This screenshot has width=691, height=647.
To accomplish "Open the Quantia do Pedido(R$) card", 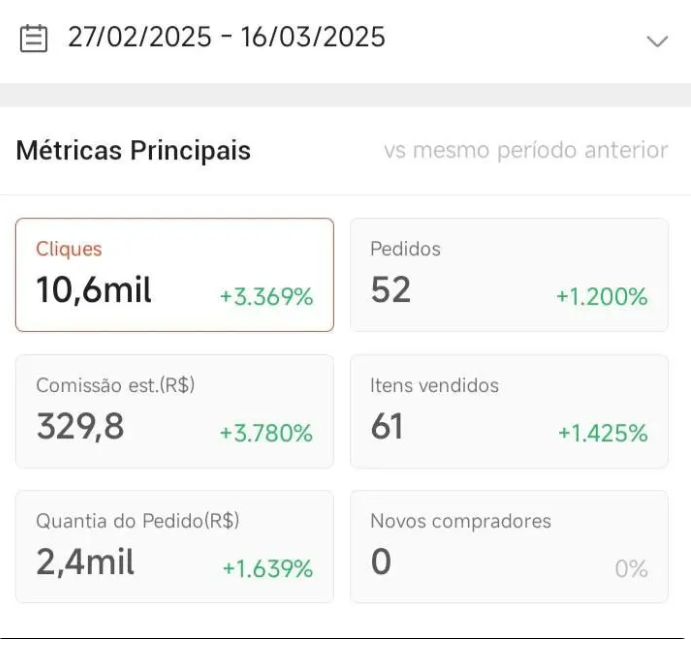I will (175, 547).
